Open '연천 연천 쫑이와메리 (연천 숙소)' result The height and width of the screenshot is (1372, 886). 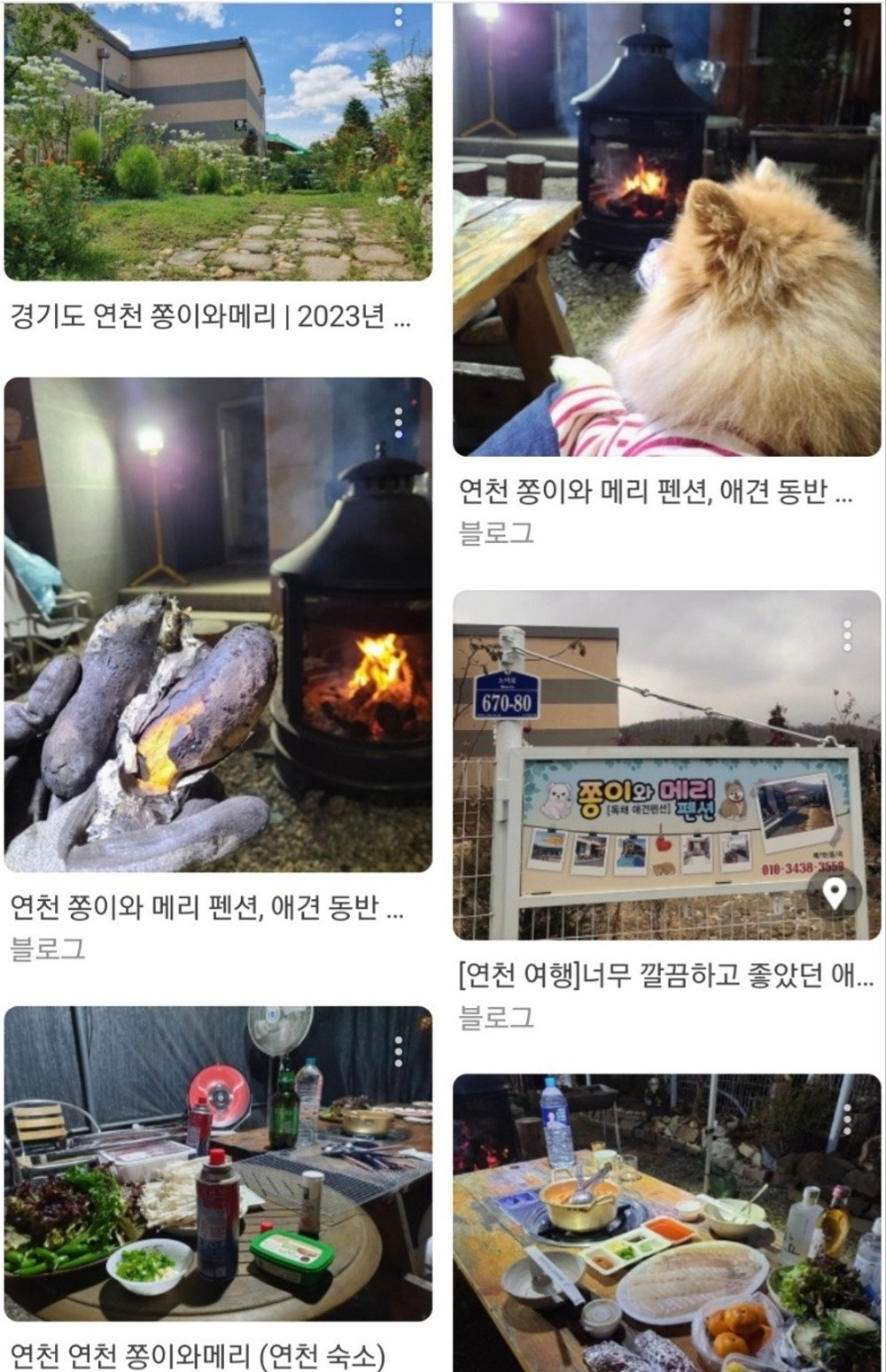point(198,1355)
